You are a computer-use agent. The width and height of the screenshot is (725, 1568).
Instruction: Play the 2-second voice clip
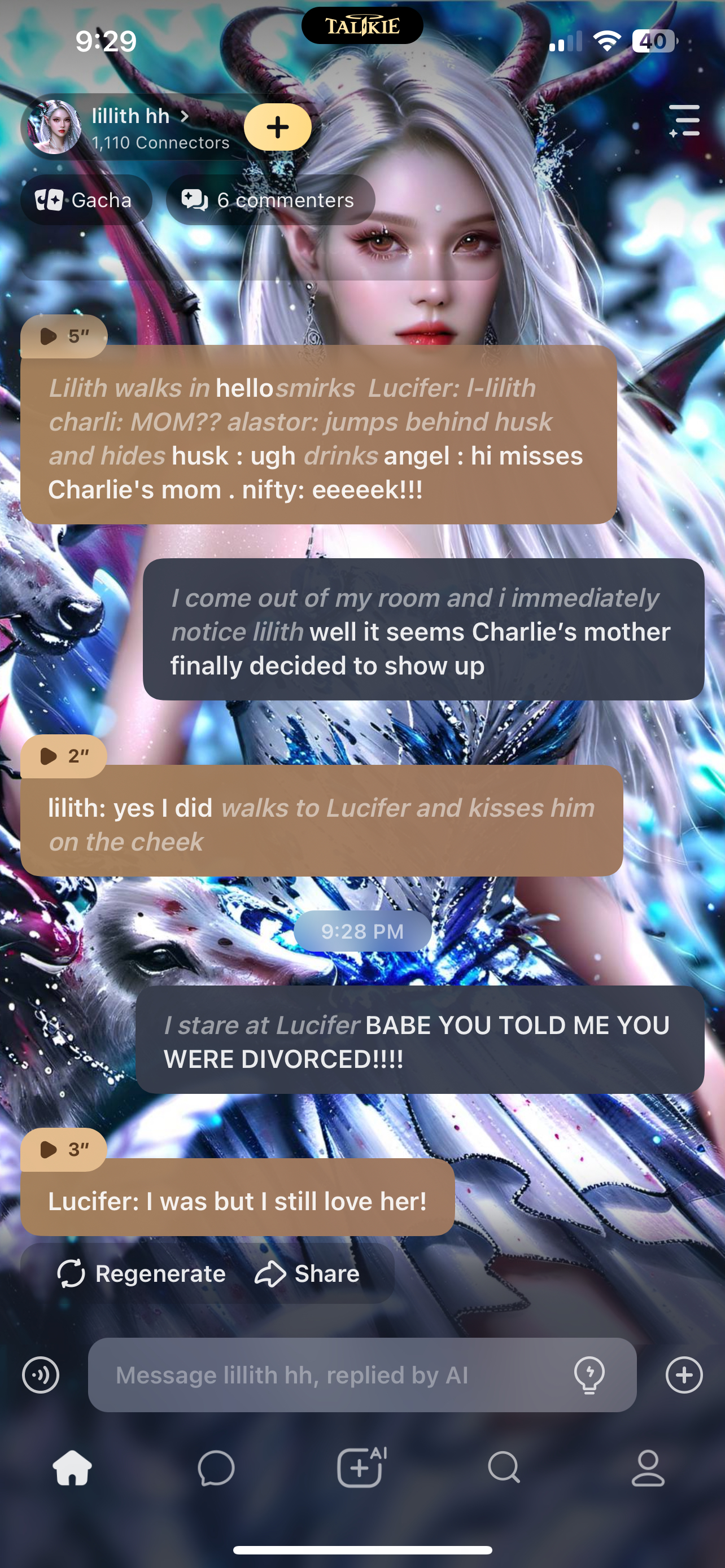coord(63,756)
